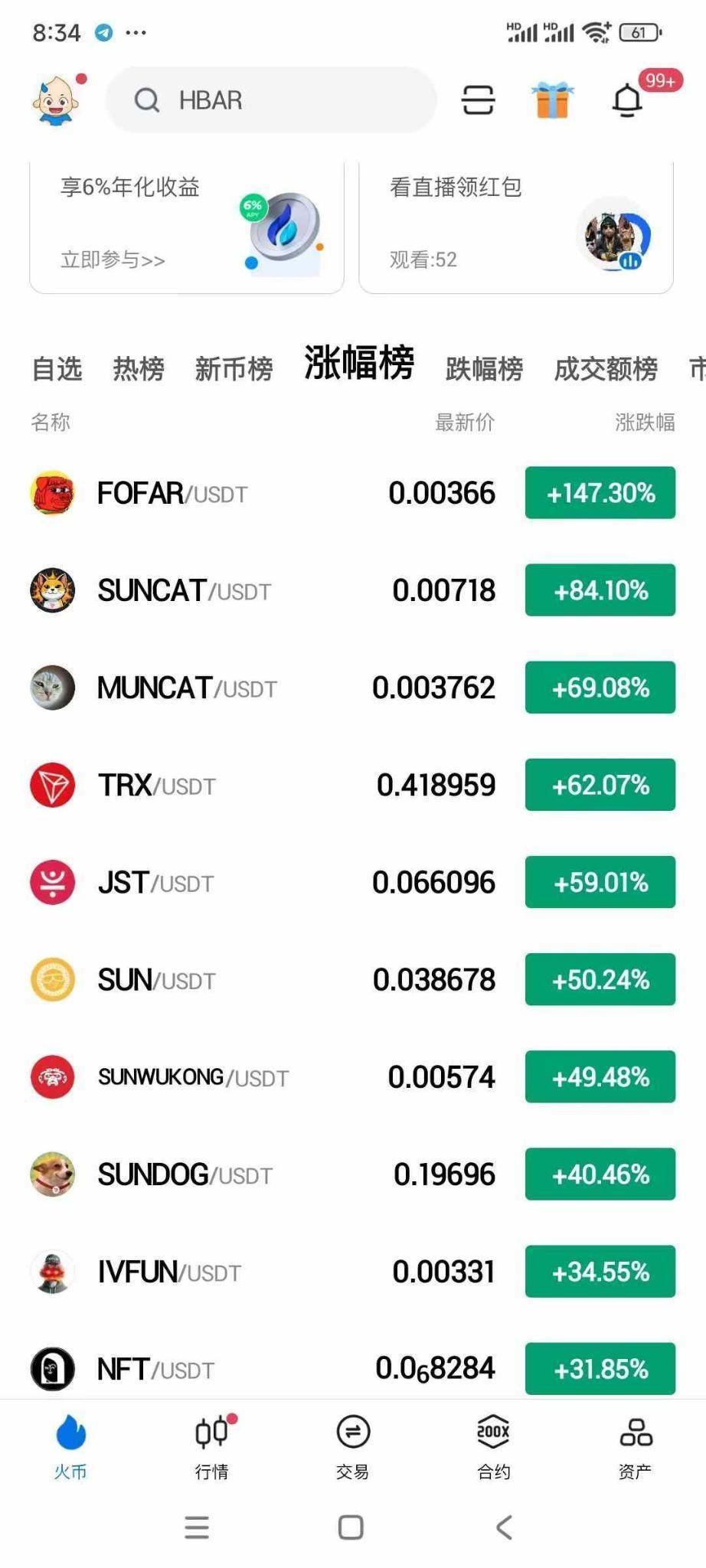Switch to the 成交额榜 tab
The height and width of the screenshot is (1568, 706).
pyautogui.click(x=606, y=369)
